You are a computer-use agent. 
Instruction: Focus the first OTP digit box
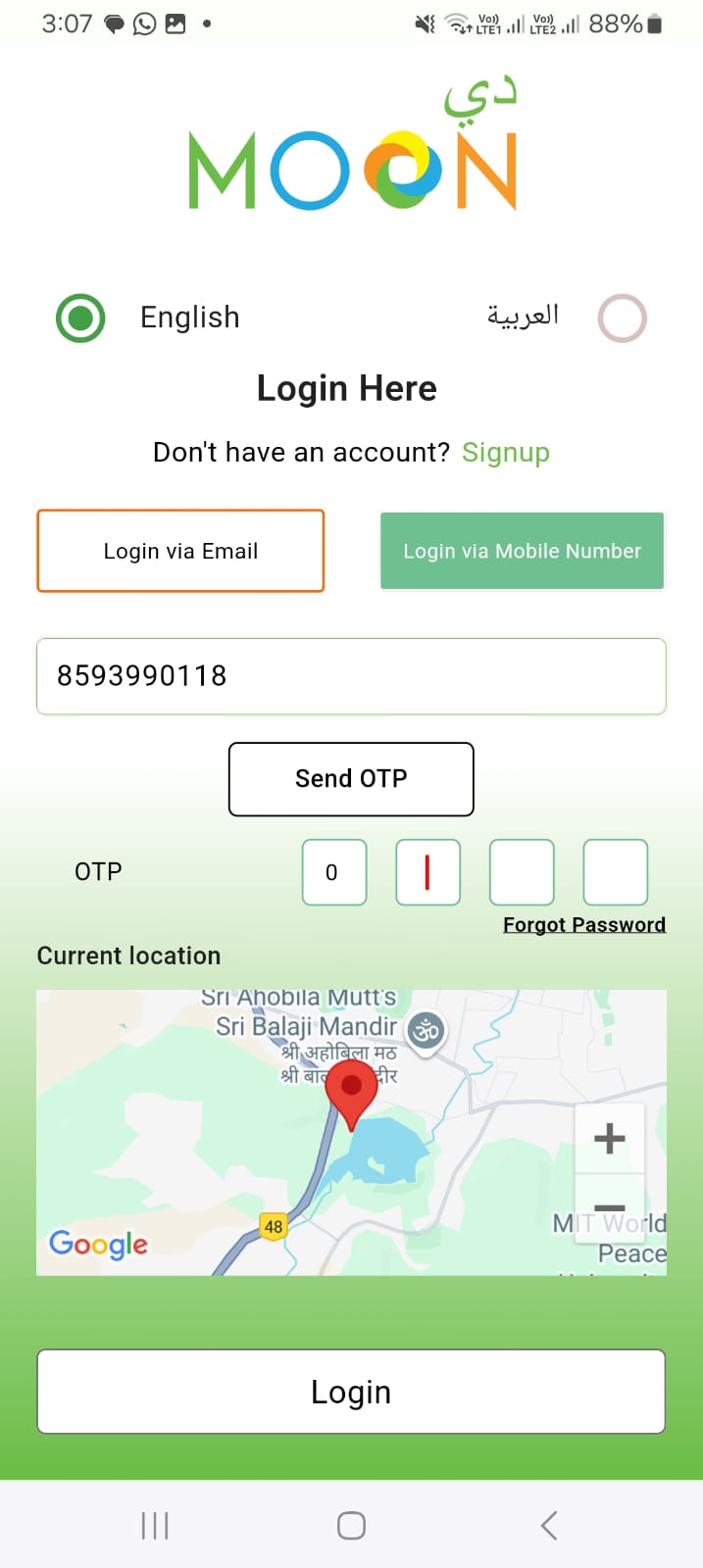[x=334, y=872]
